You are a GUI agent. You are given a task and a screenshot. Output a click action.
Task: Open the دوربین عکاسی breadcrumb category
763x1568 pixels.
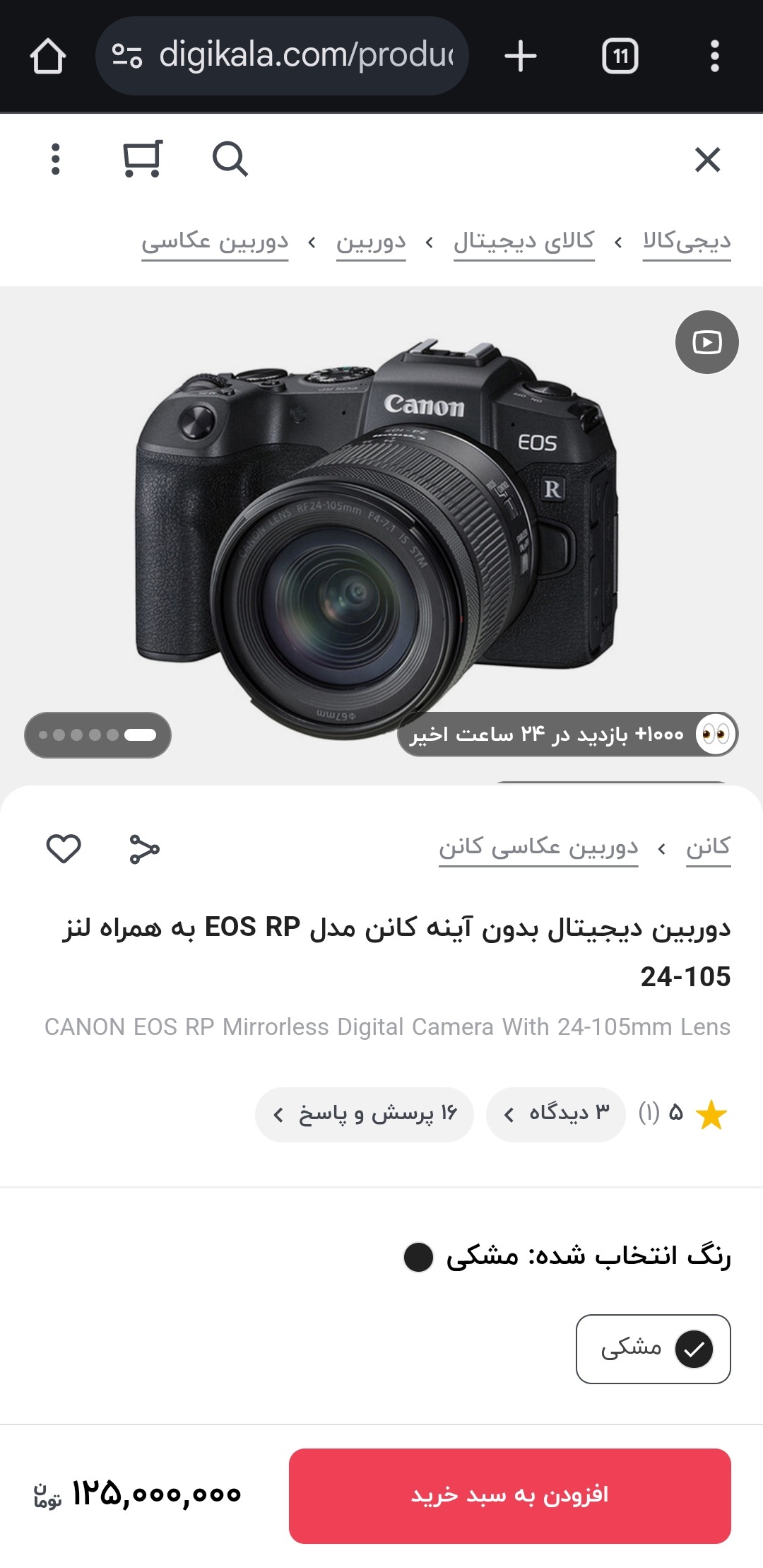click(215, 242)
